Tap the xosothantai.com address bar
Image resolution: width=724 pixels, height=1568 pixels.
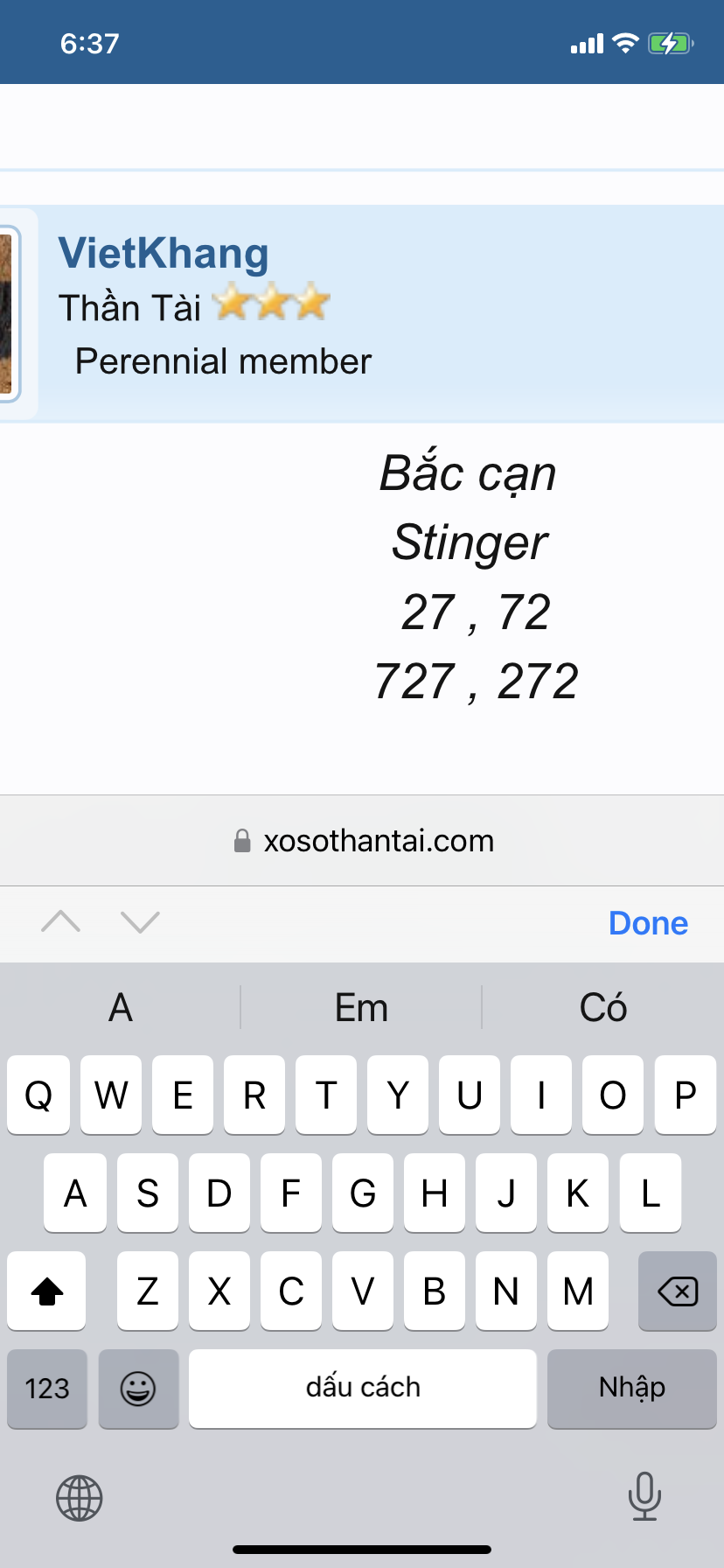click(x=364, y=841)
